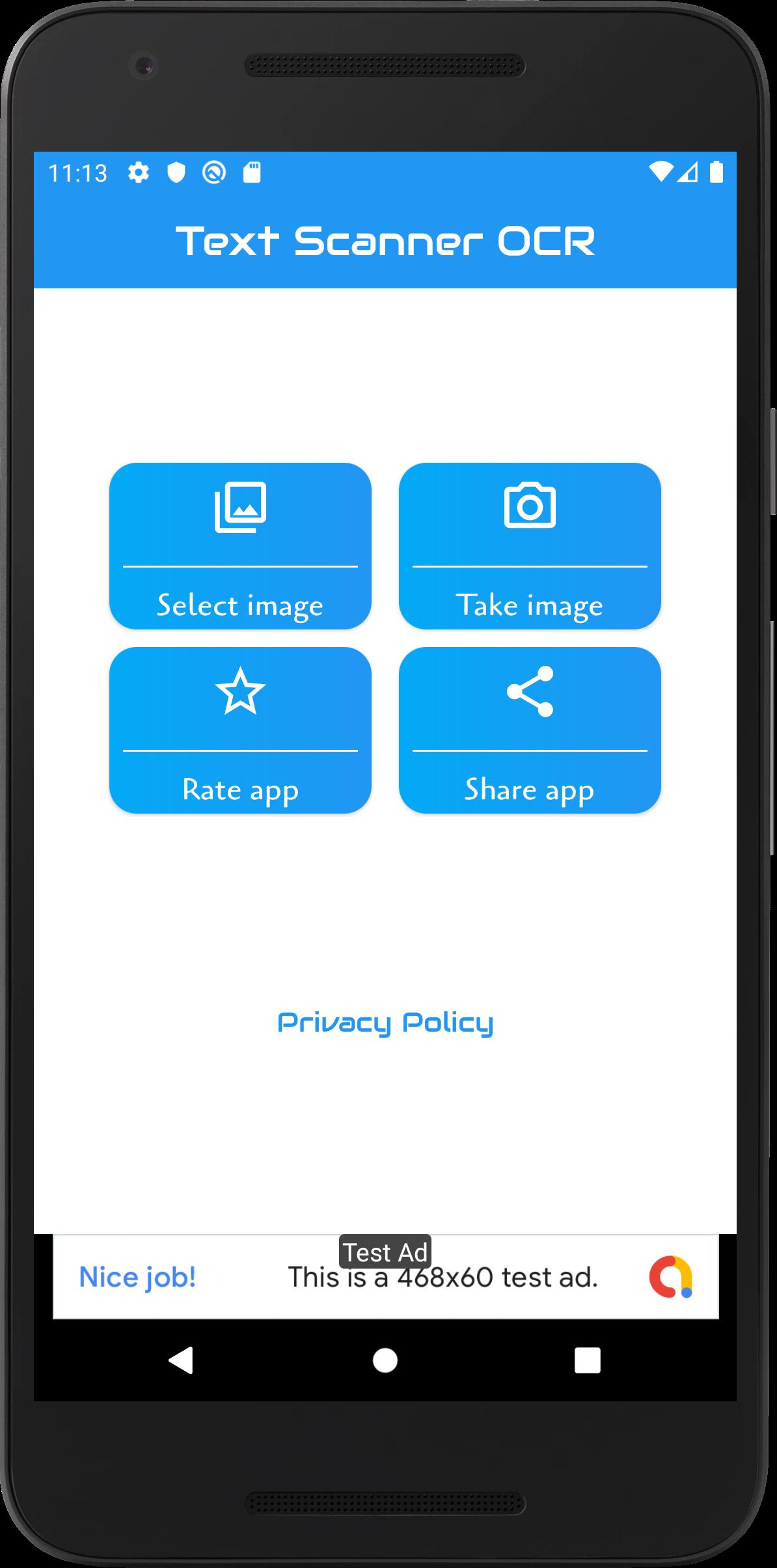Go to the home screen
Viewport: 777px width, 1568px height.
coord(385,1360)
